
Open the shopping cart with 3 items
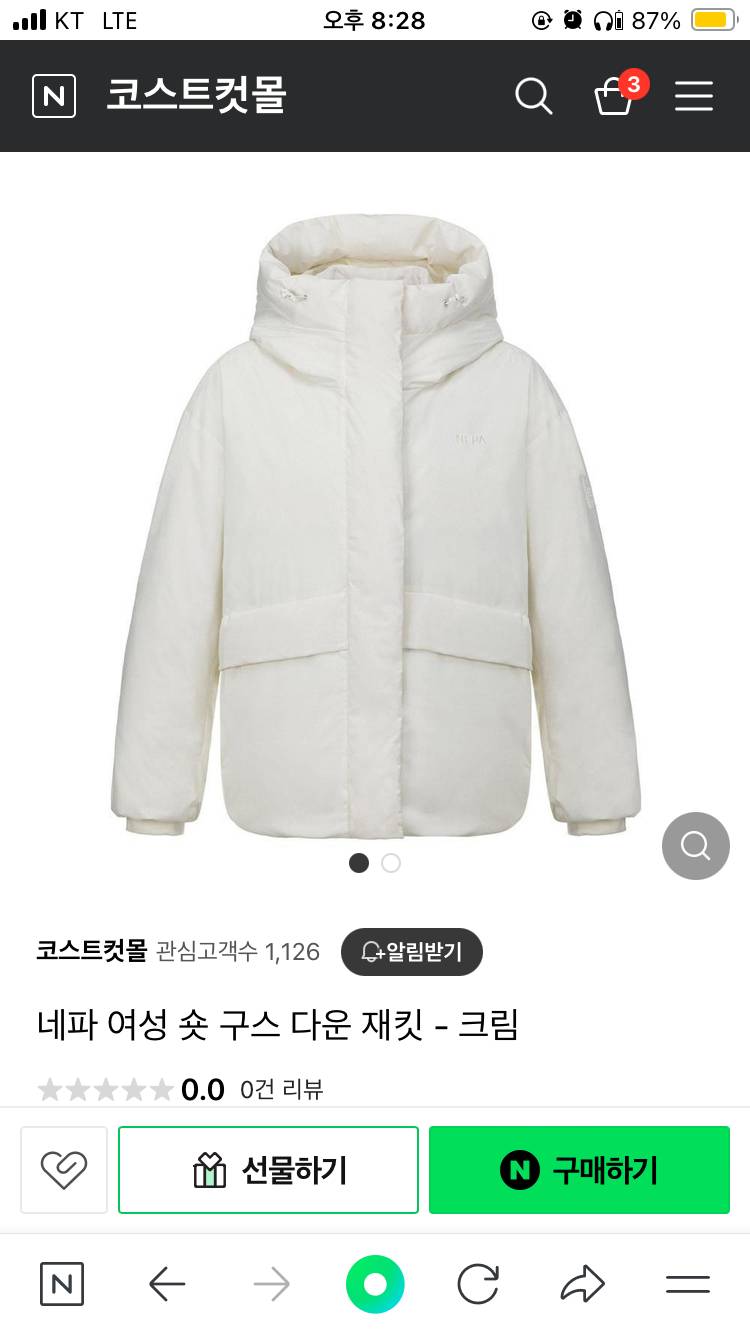(615, 97)
